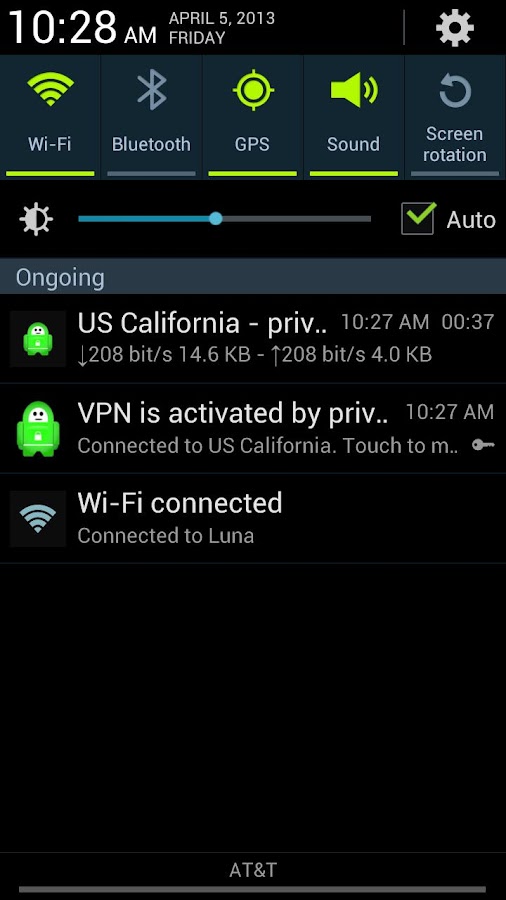This screenshot has height=900, width=506.
Task: Turn on Screen rotation
Action: tap(455, 117)
